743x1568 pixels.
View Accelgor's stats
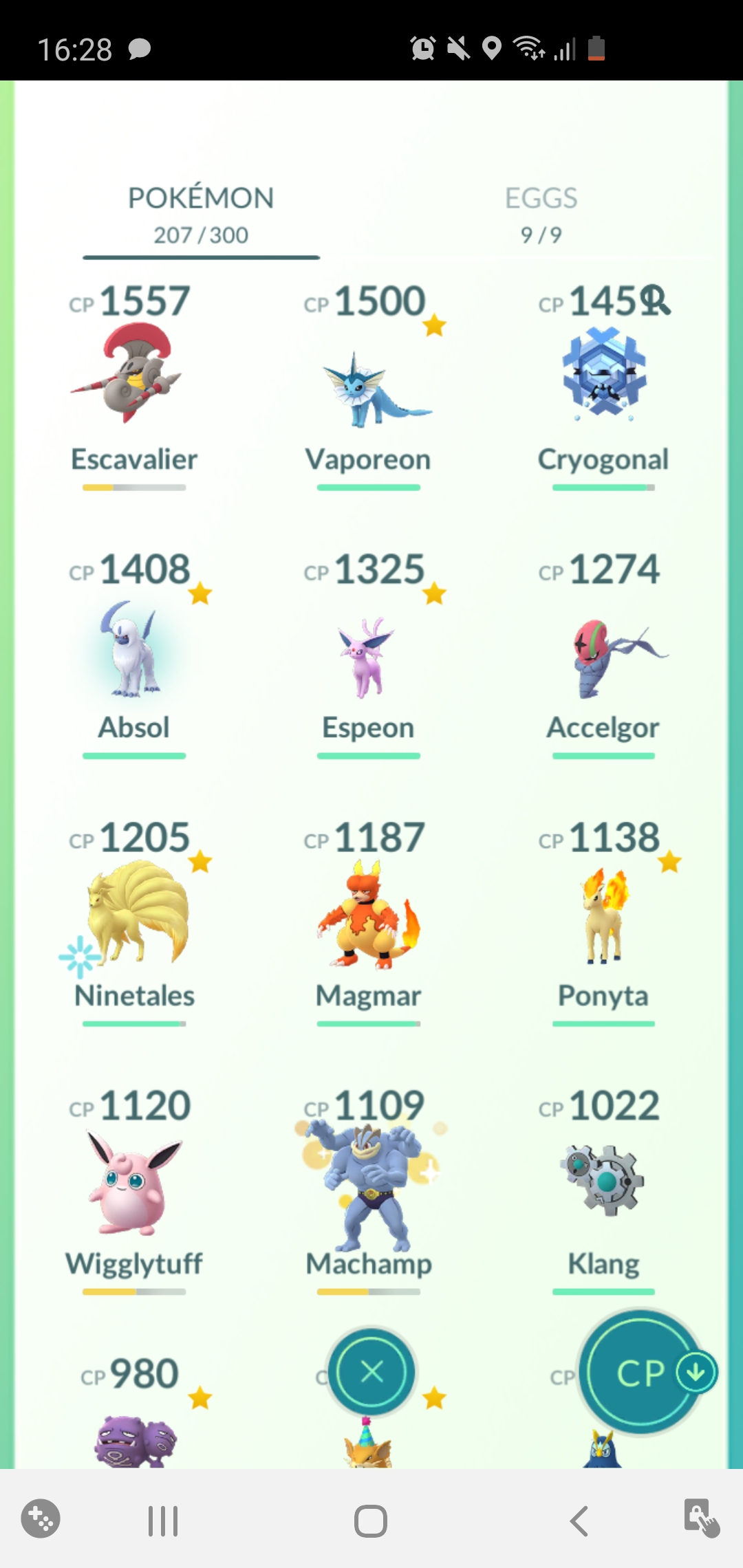click(603, 655)
